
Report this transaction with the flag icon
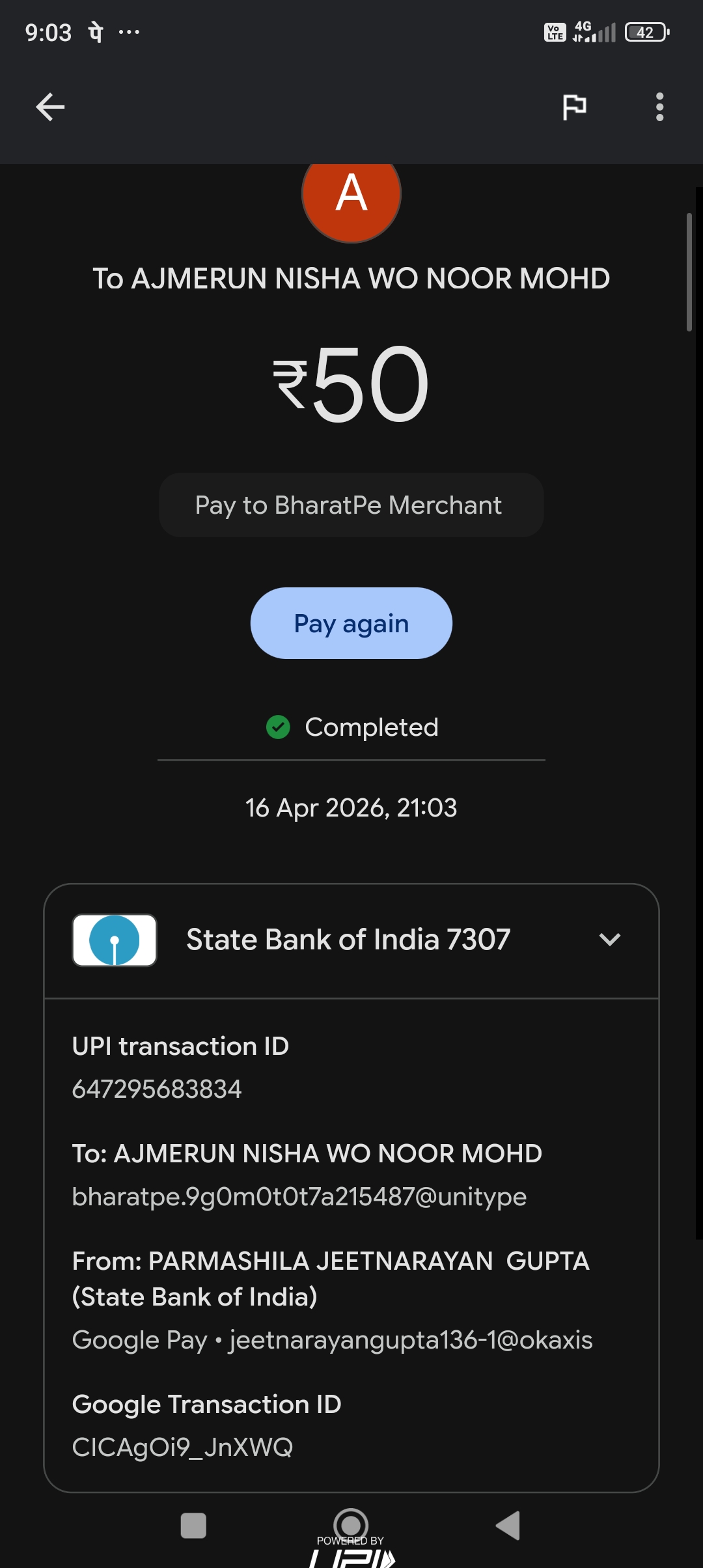(x=574, y=107)
